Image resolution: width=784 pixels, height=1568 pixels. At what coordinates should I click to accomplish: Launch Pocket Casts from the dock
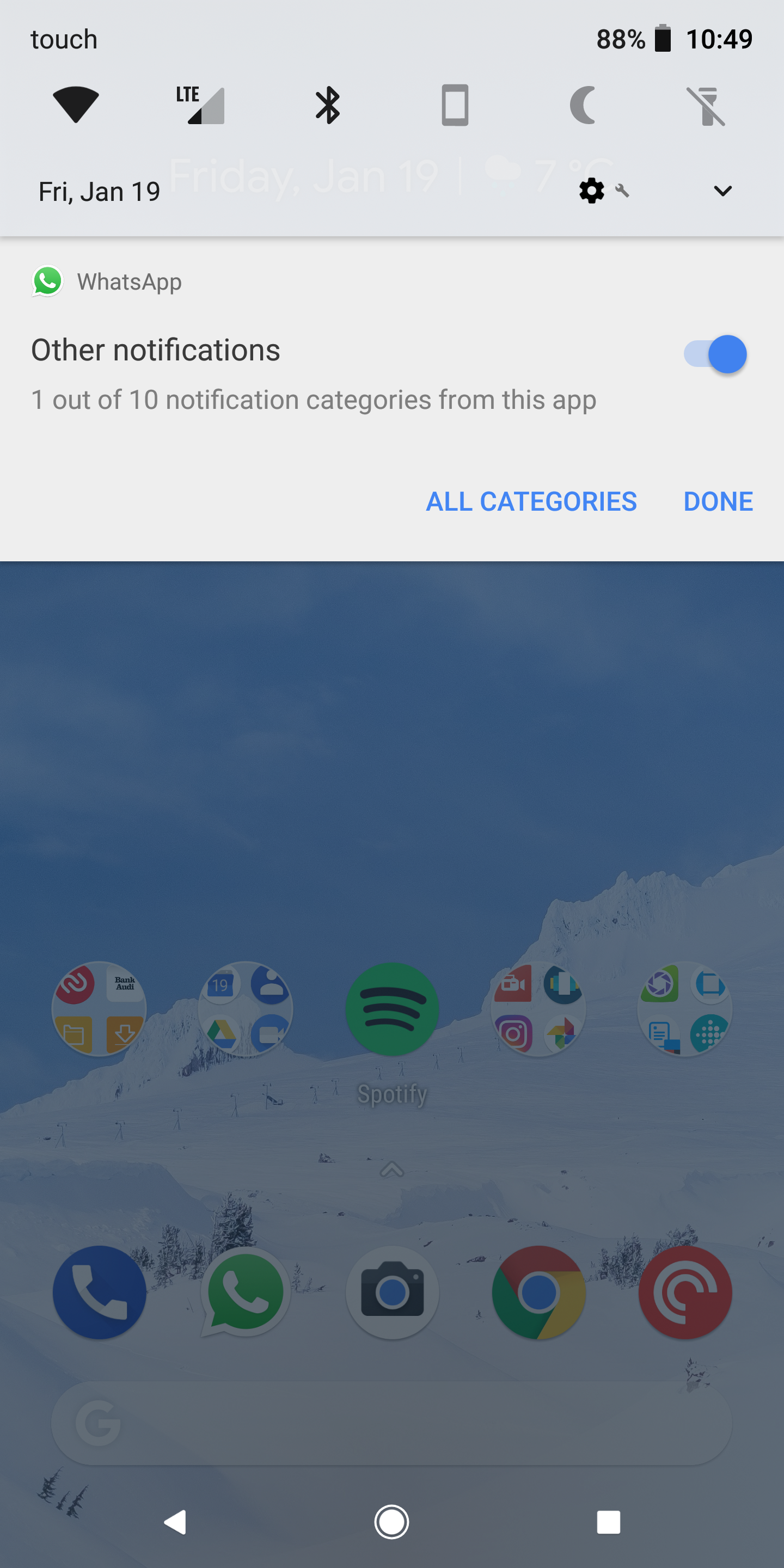pyautogui.click(x=685, y=1293)
